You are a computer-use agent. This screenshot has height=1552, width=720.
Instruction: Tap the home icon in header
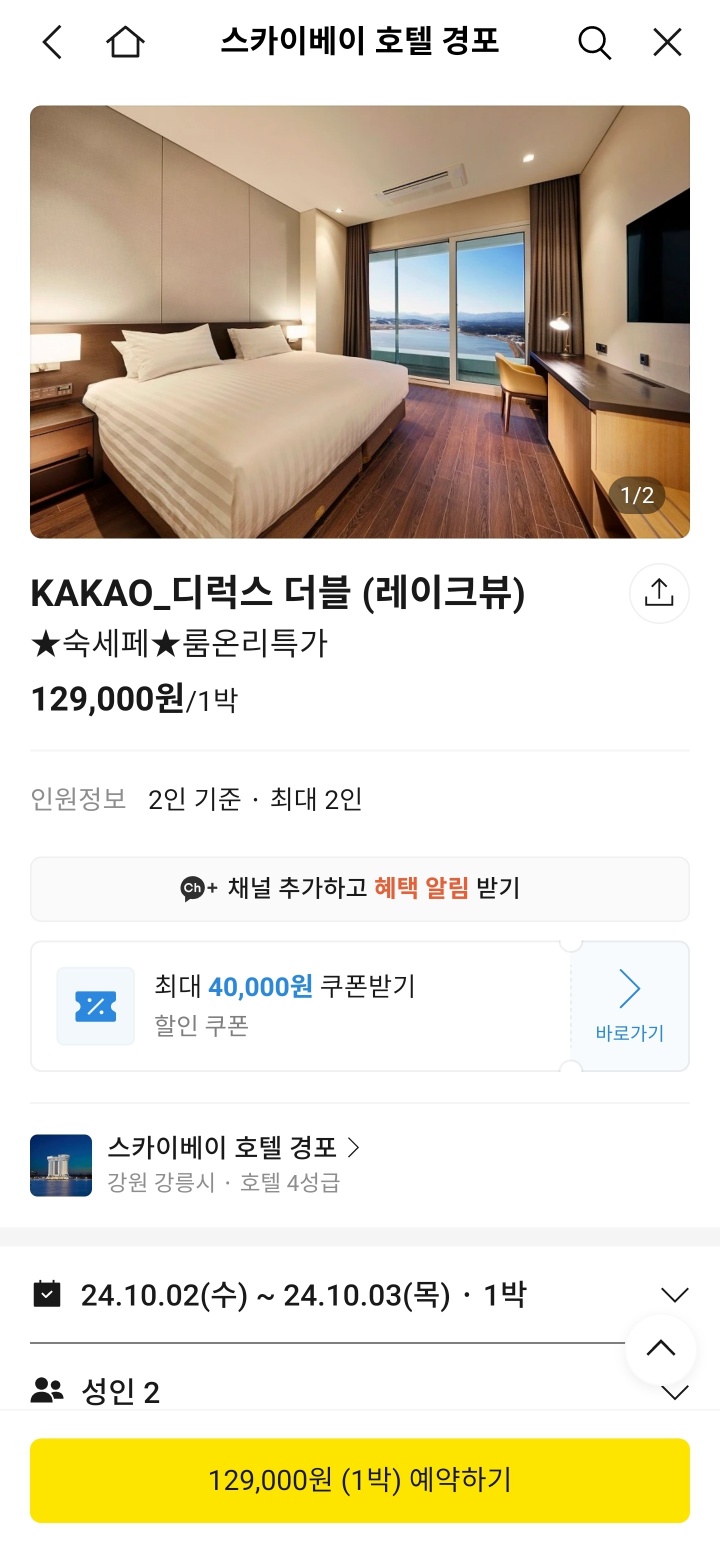point(124,42)
